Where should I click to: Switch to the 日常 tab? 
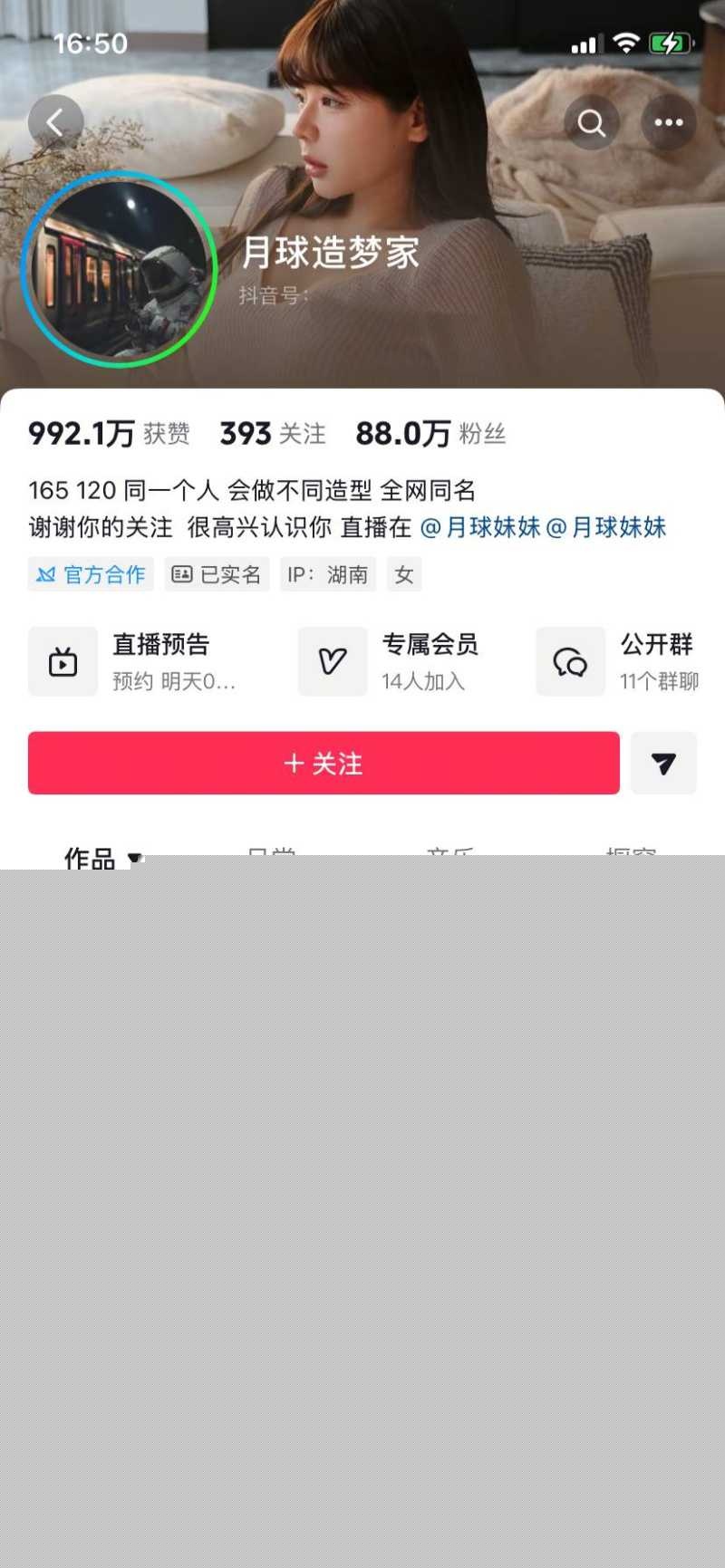pyautogui.click(x=272, y=854)
